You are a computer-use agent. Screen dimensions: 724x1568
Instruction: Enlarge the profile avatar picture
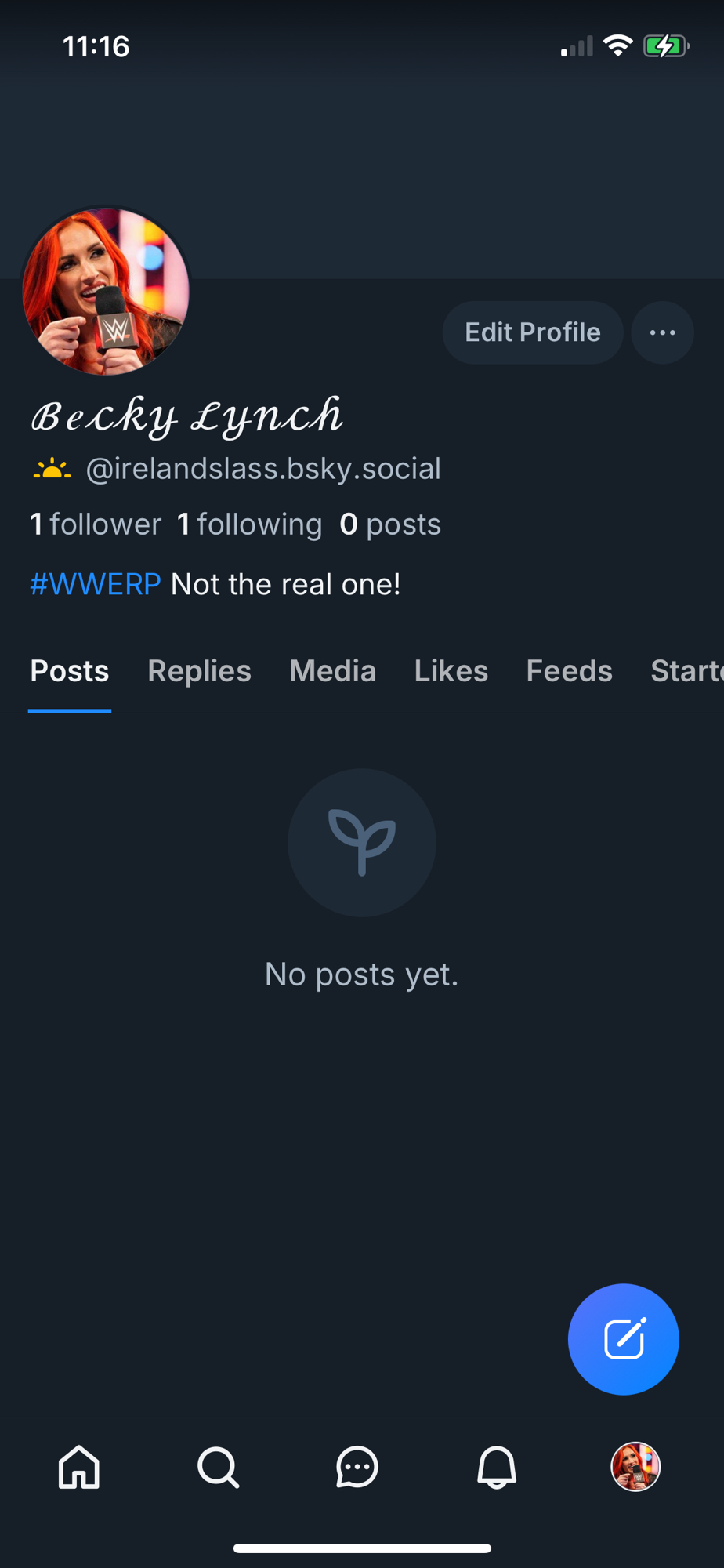pyautogui.click(x=106, y=291)
